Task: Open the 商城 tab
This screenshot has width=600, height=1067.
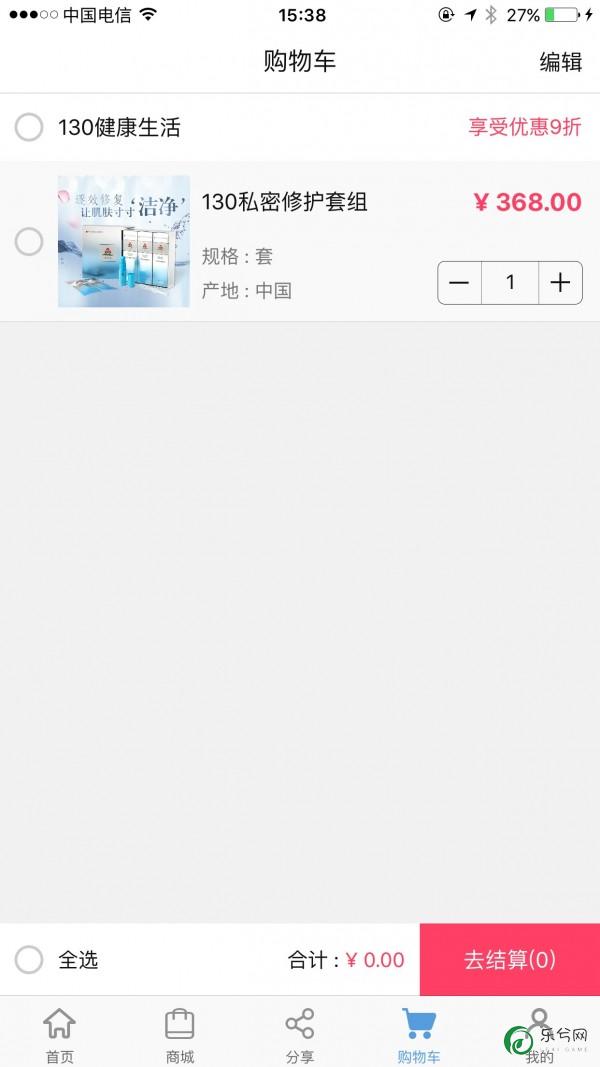Action: click(180, 1033)
